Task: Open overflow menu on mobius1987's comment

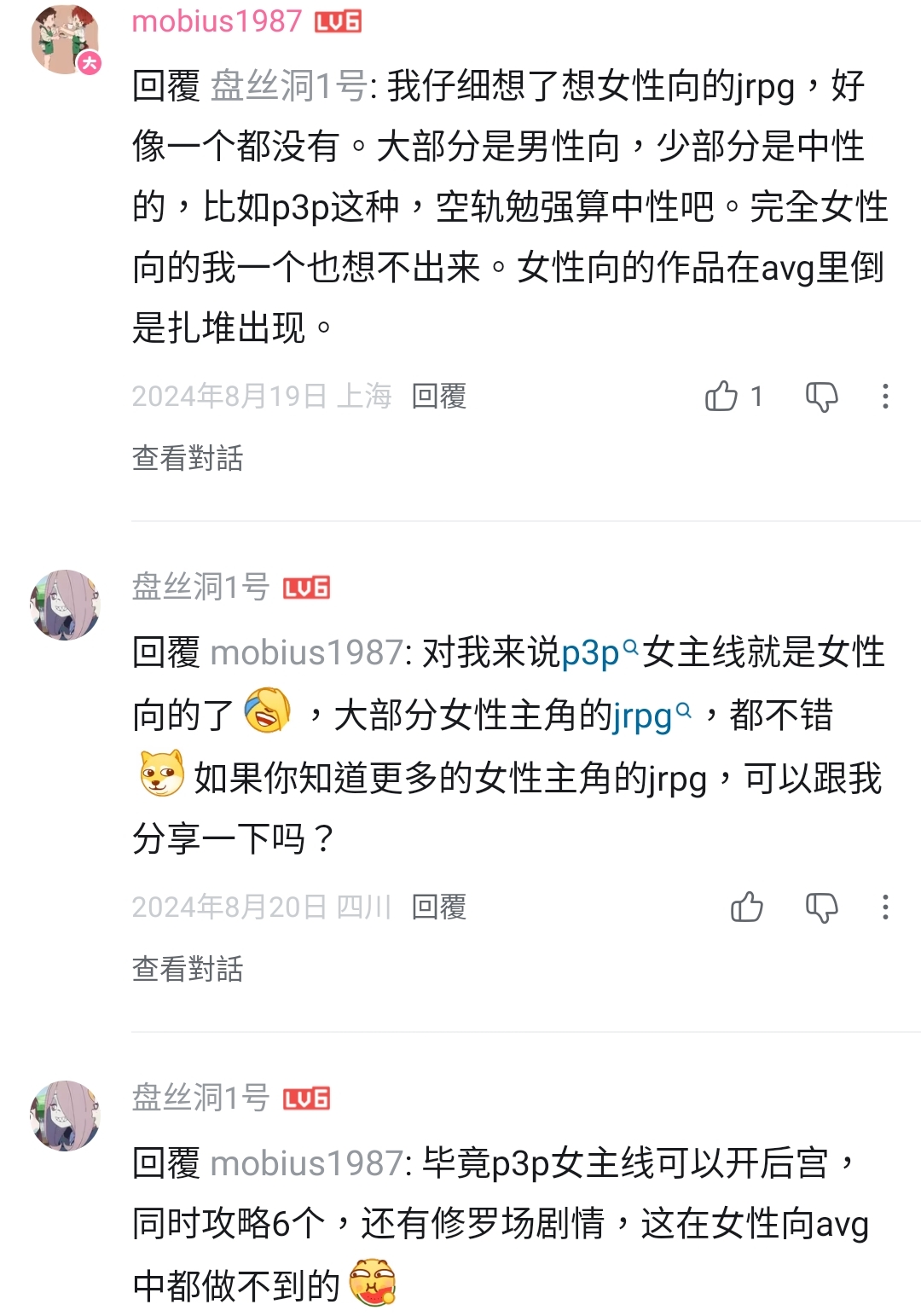Action: (x=885, y=397)
